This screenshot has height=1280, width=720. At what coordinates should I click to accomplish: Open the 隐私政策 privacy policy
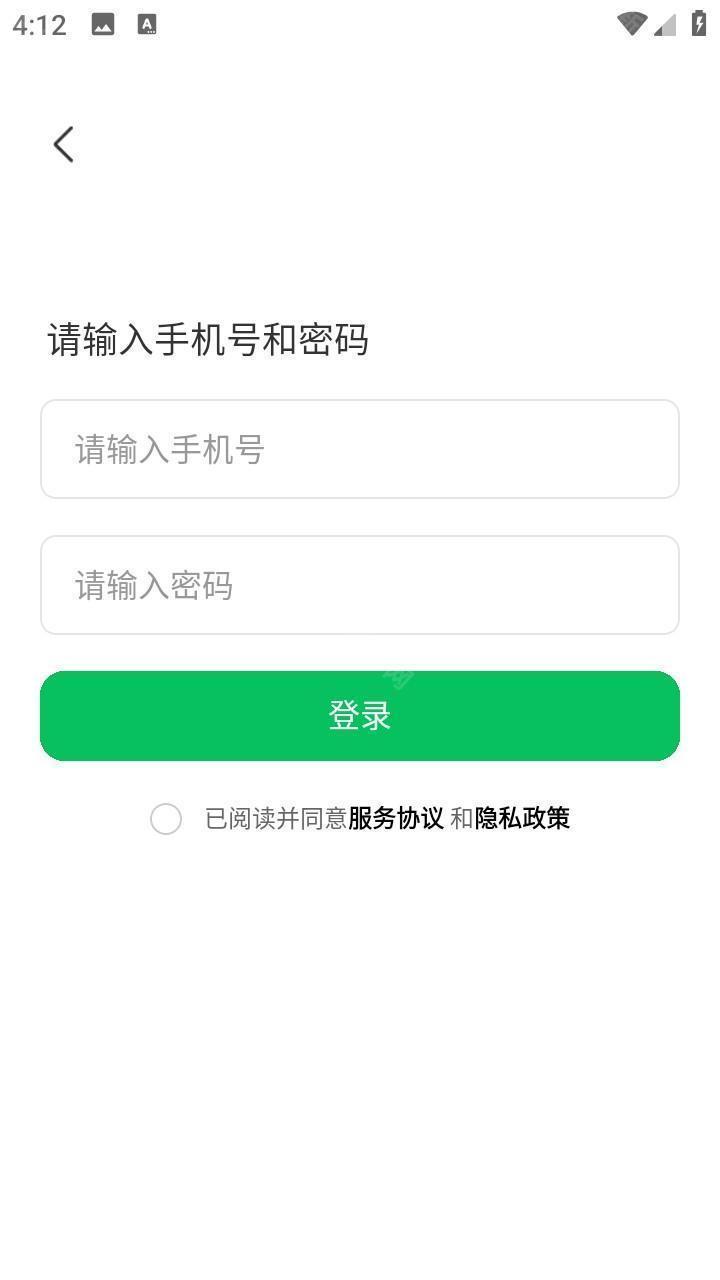point(524,818)
